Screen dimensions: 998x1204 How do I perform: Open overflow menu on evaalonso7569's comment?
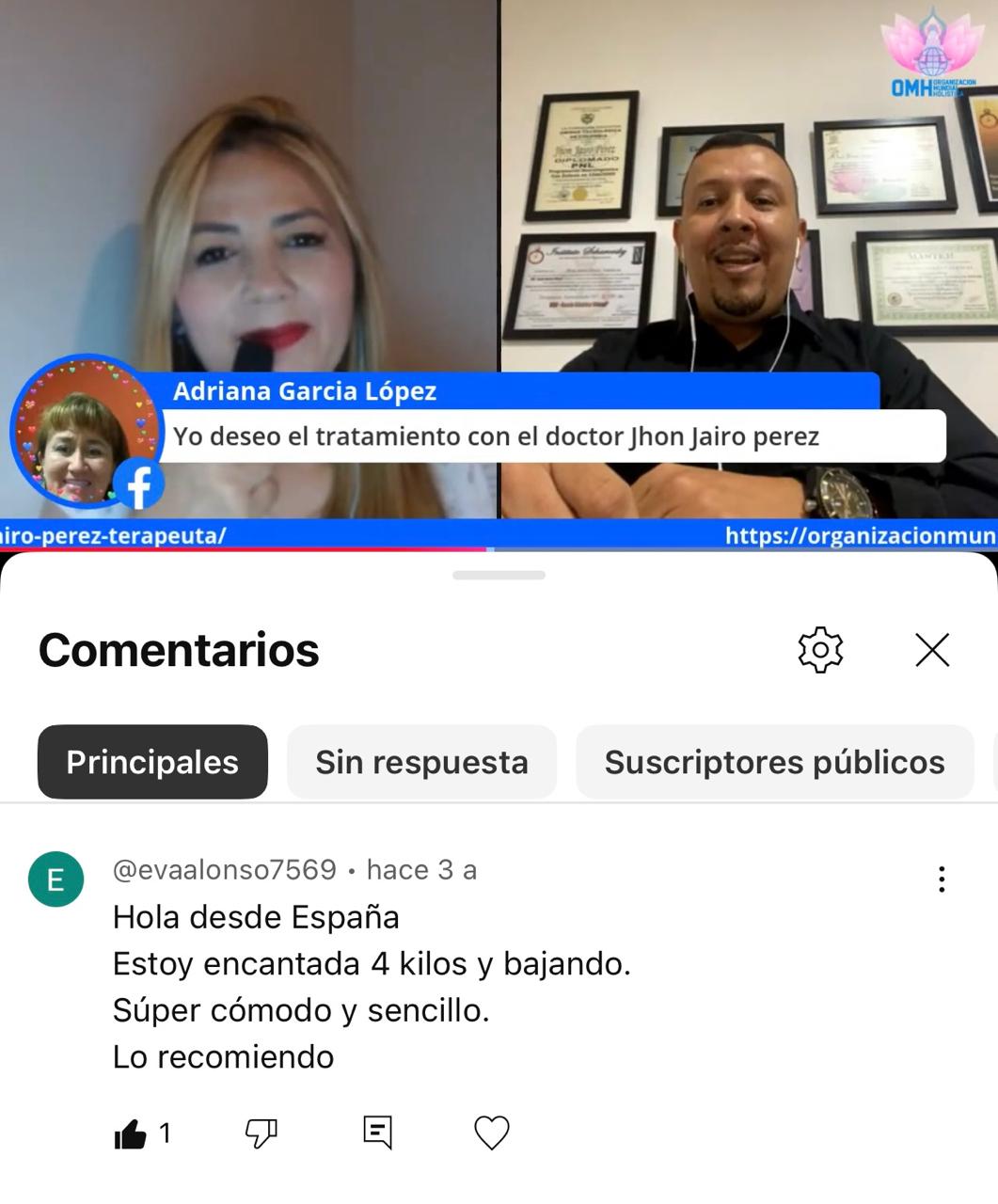coord(941,879)
